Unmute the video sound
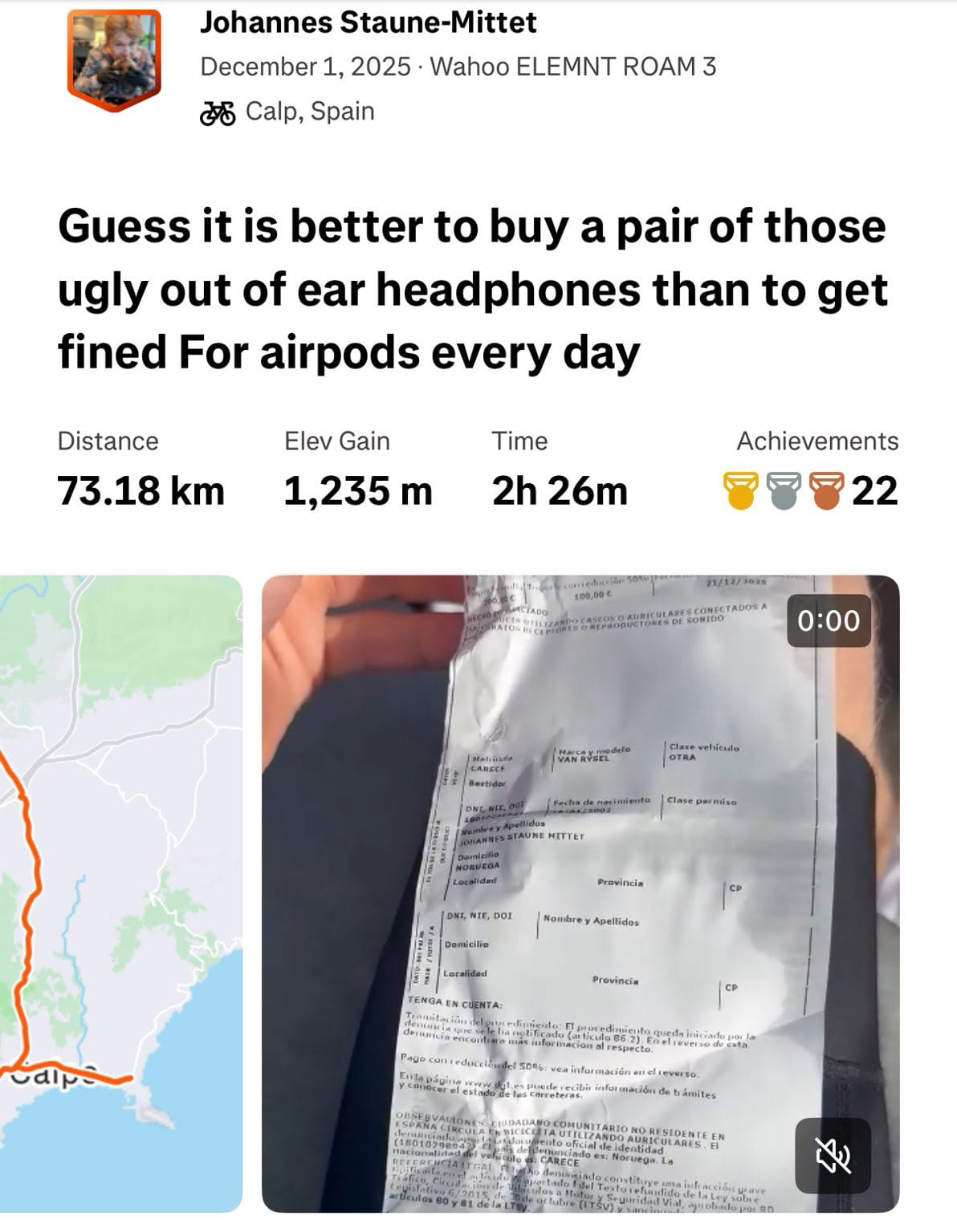 tap(833, 1155)
